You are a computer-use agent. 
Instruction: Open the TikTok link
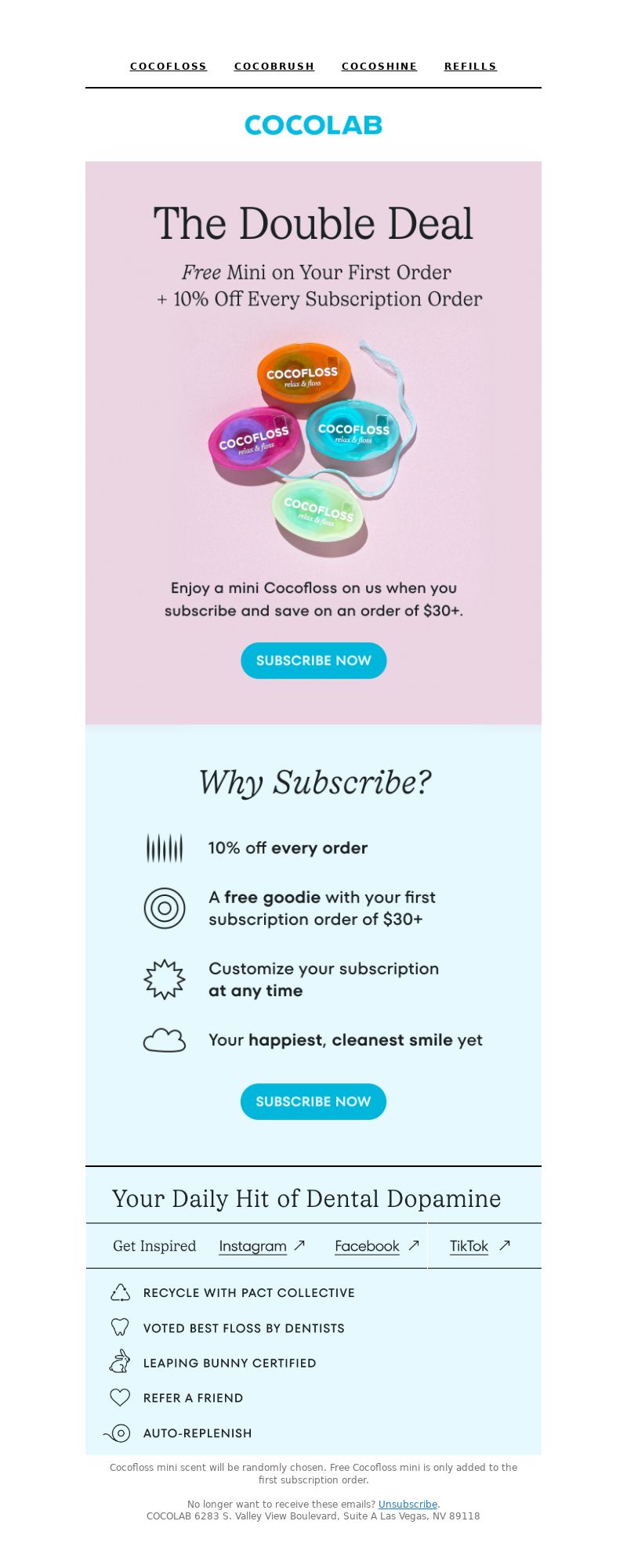point(469,1246)
